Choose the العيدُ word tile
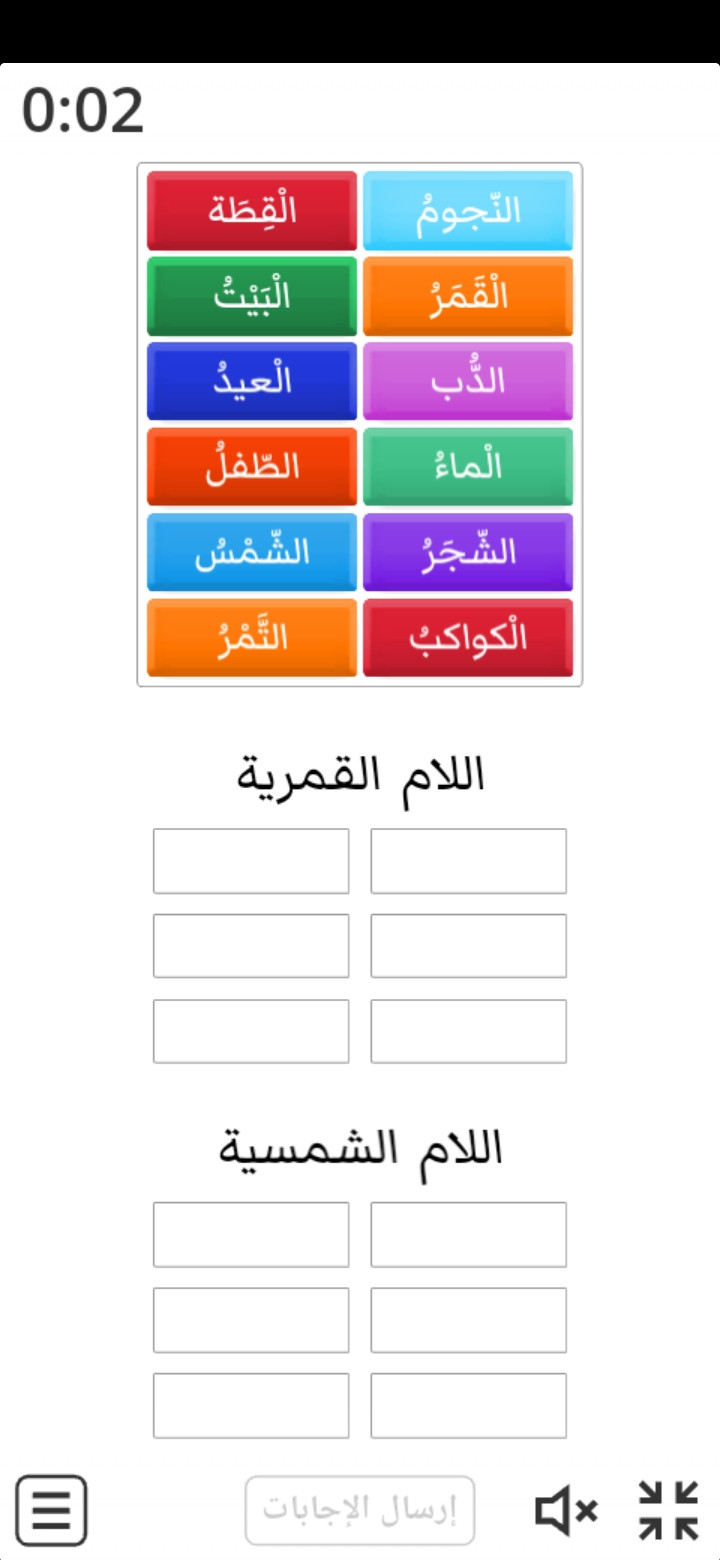 (x=252, y=382)
